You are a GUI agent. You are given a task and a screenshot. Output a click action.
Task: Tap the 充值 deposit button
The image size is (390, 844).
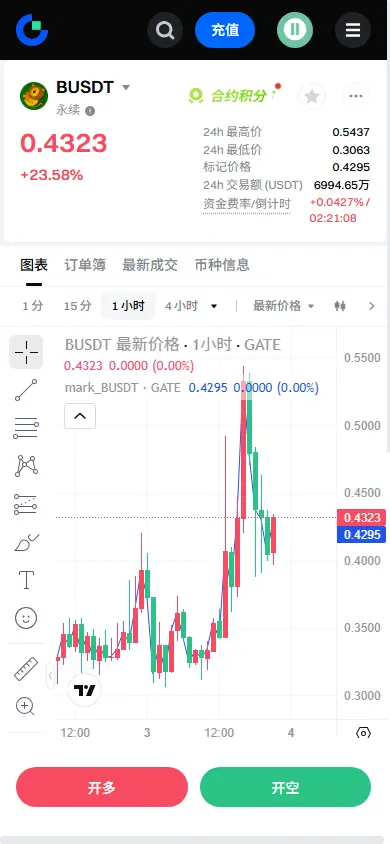(225, 30)
